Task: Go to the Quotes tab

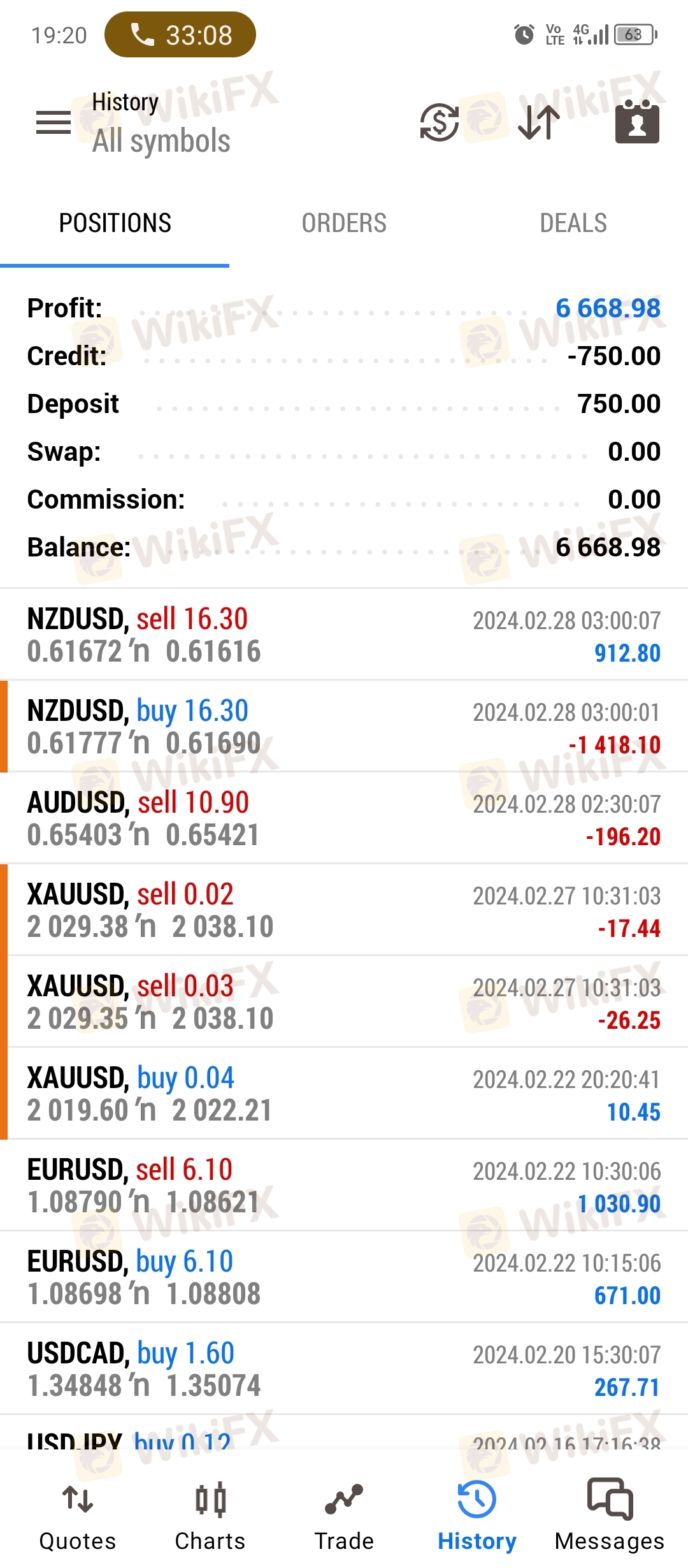Action: 78,1516
